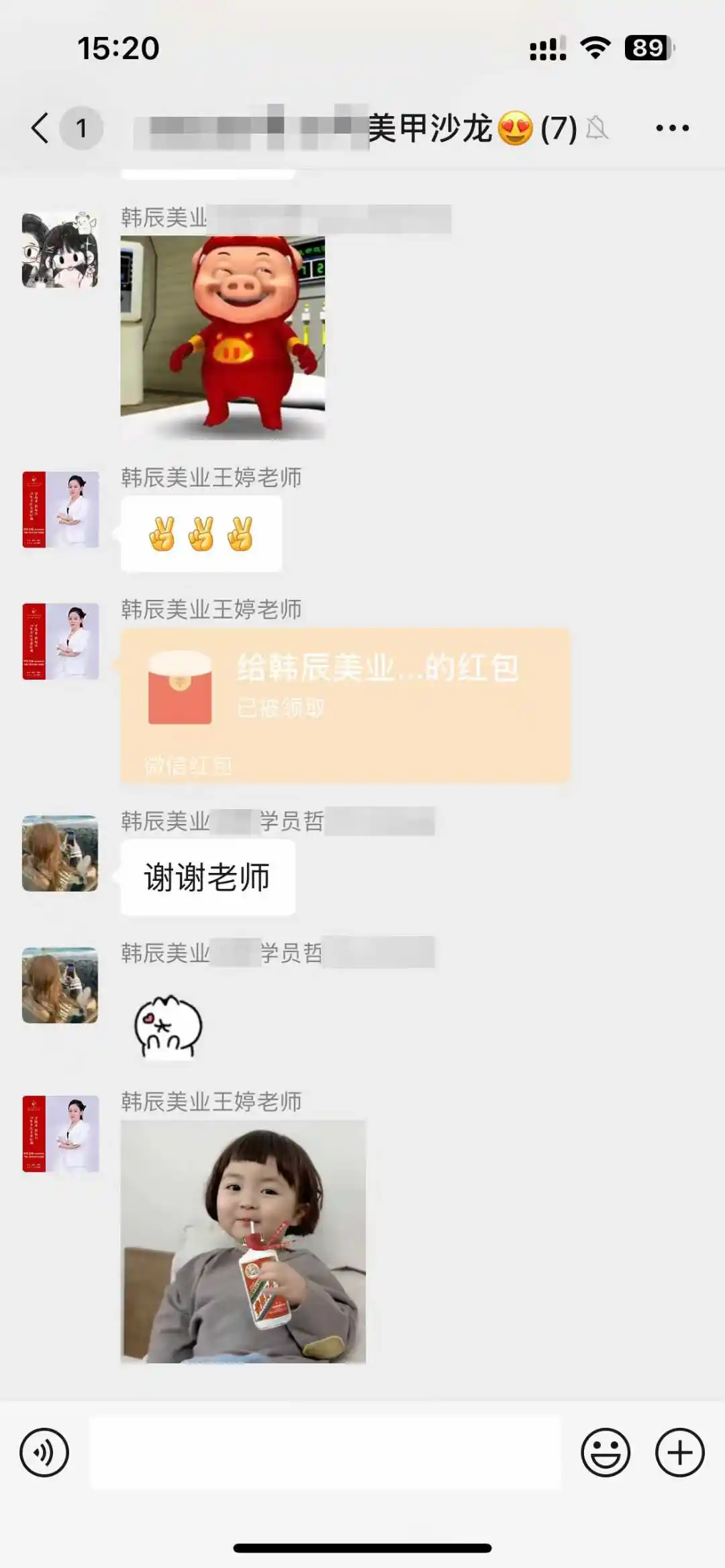The width and height of the screenshot is (725, 1568).
Task: Switch to voice message input
Action: click(44, 1453)
